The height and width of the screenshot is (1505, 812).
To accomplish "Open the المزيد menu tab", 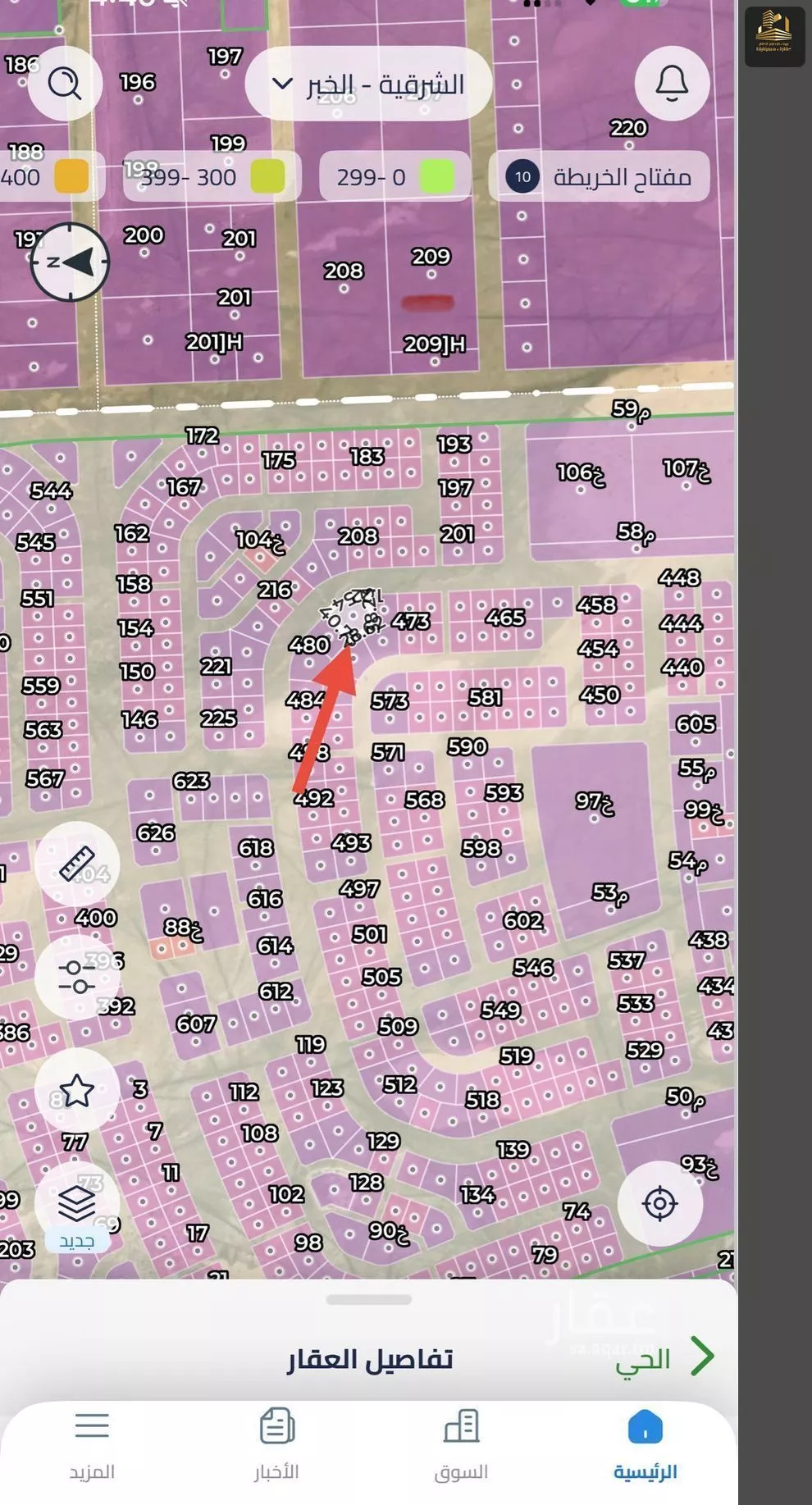I will point(92,1443).
